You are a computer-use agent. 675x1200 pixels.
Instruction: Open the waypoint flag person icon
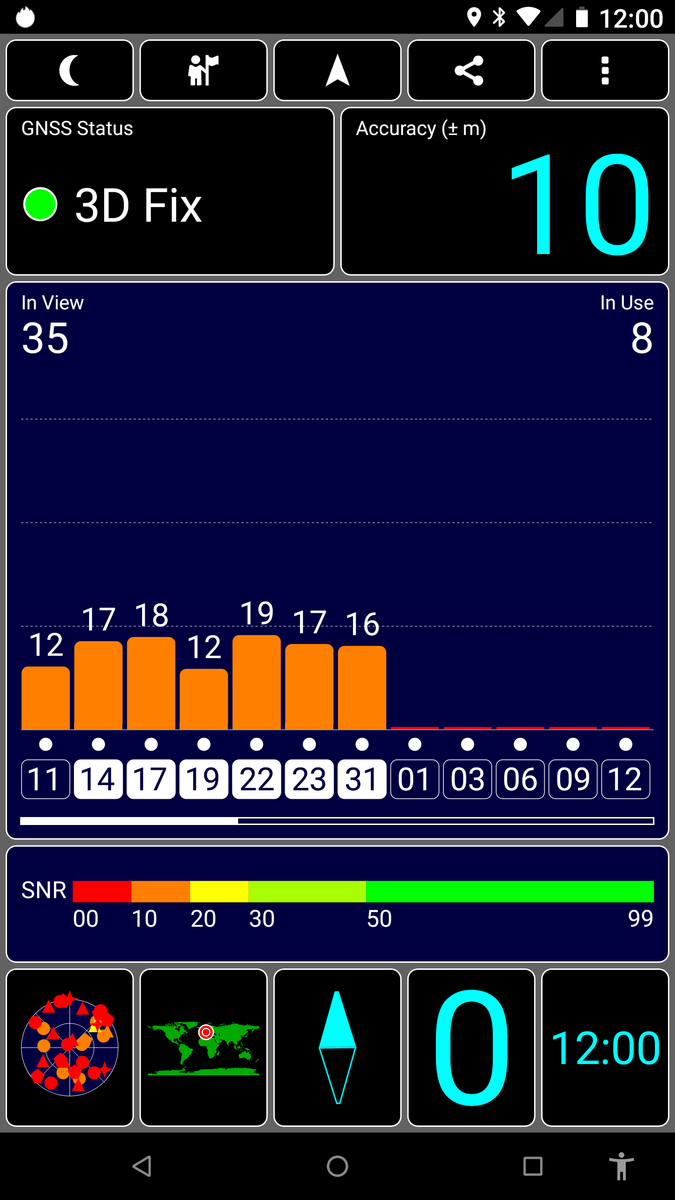[204, 70]
